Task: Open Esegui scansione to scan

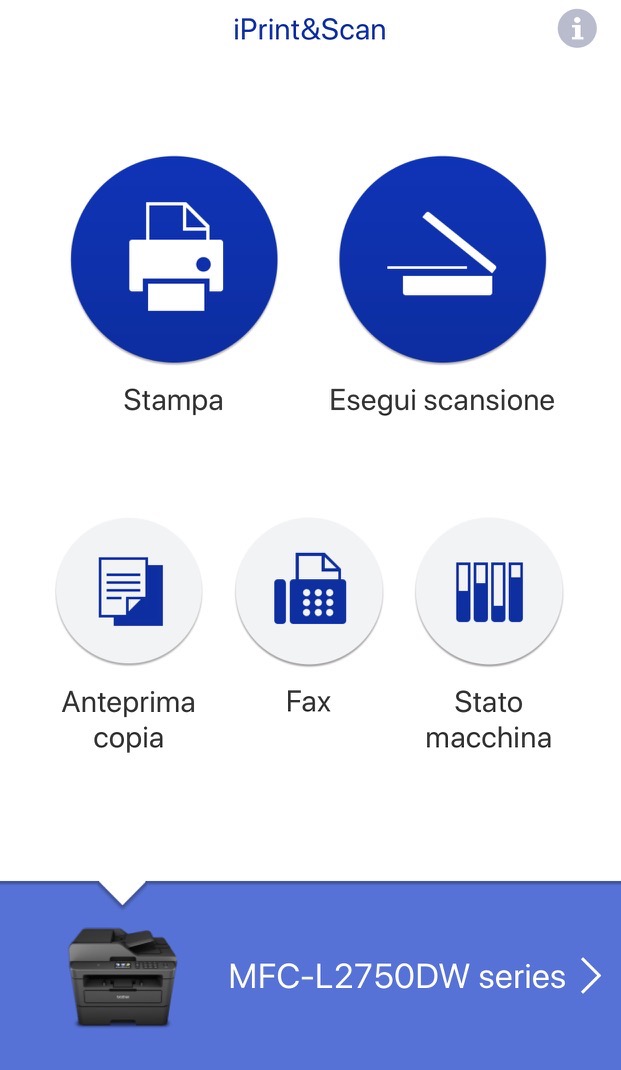Action: tap(442, 259)
